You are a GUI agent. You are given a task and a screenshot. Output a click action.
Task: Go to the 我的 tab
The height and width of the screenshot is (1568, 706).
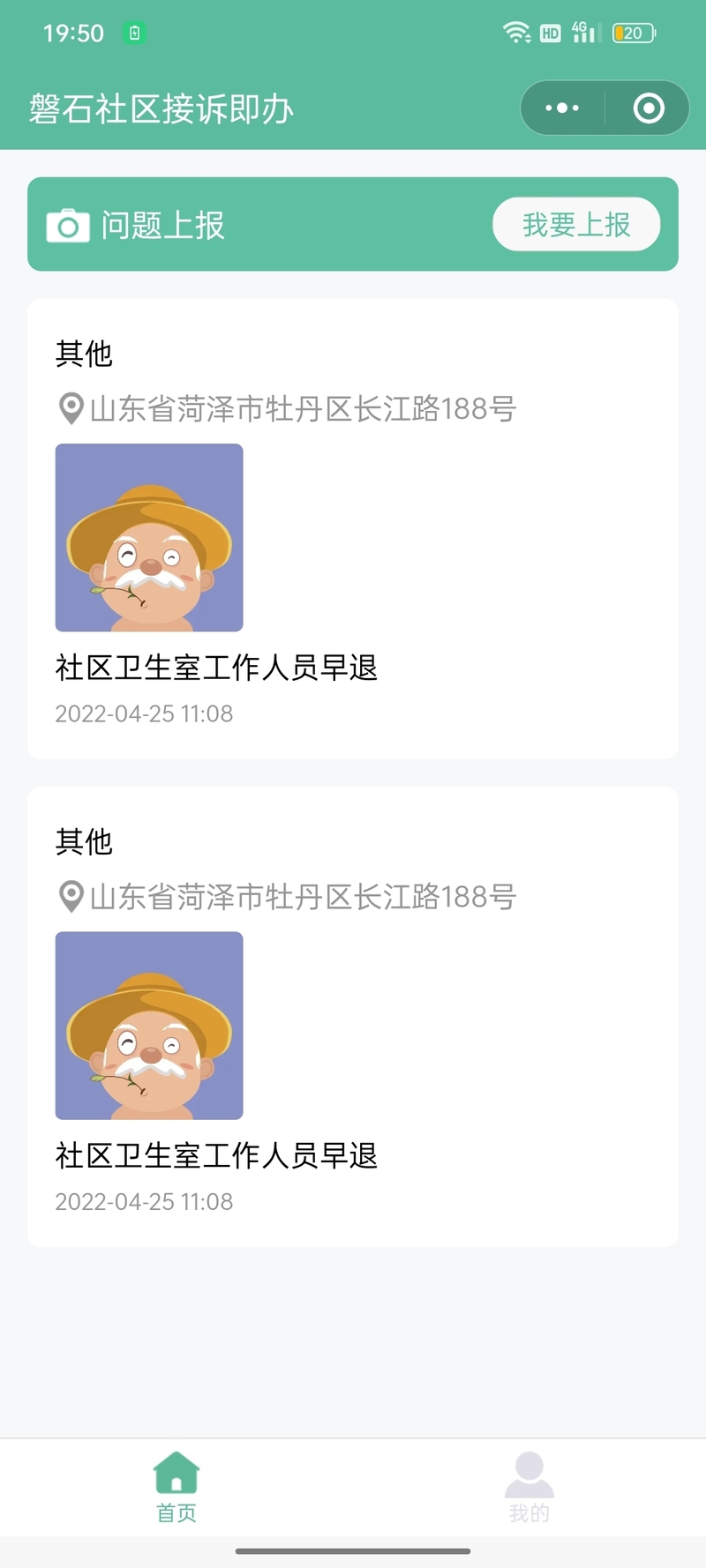point(529,1487)
